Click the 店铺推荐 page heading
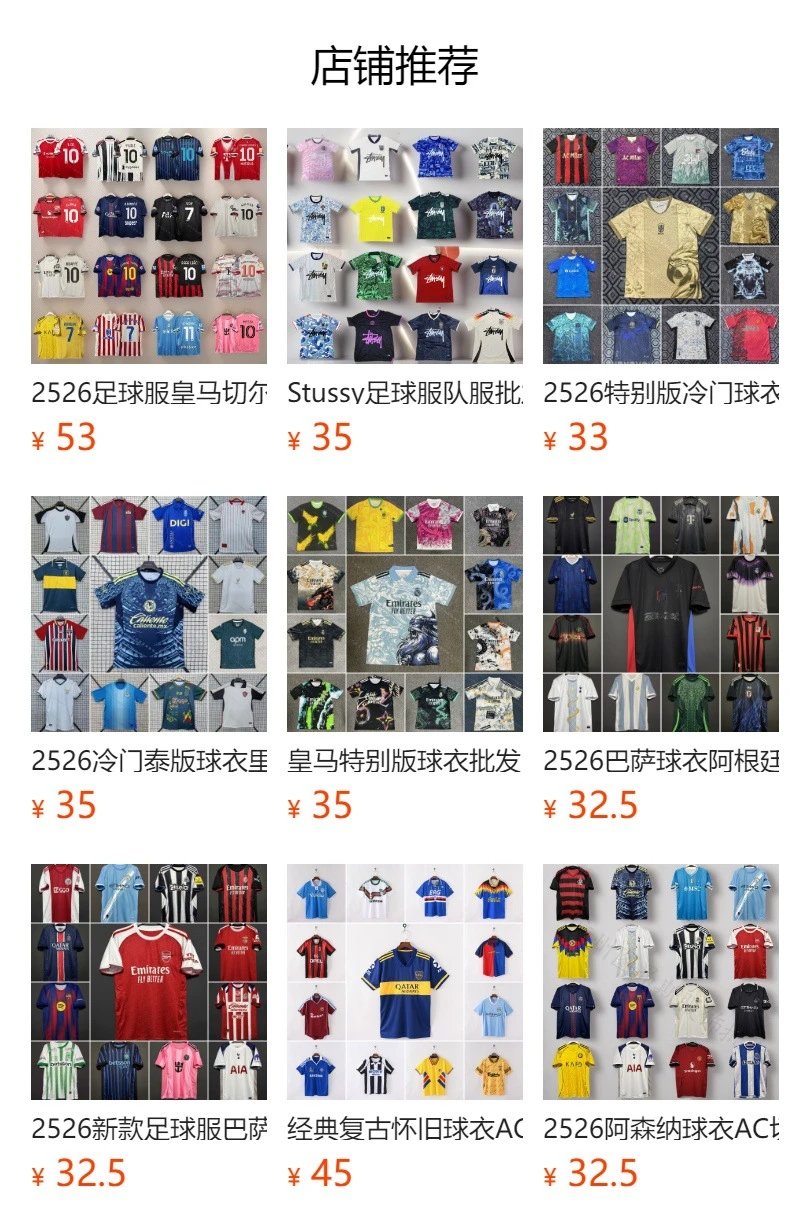Screen dimensions: 790x1232 tap(395, 63)
